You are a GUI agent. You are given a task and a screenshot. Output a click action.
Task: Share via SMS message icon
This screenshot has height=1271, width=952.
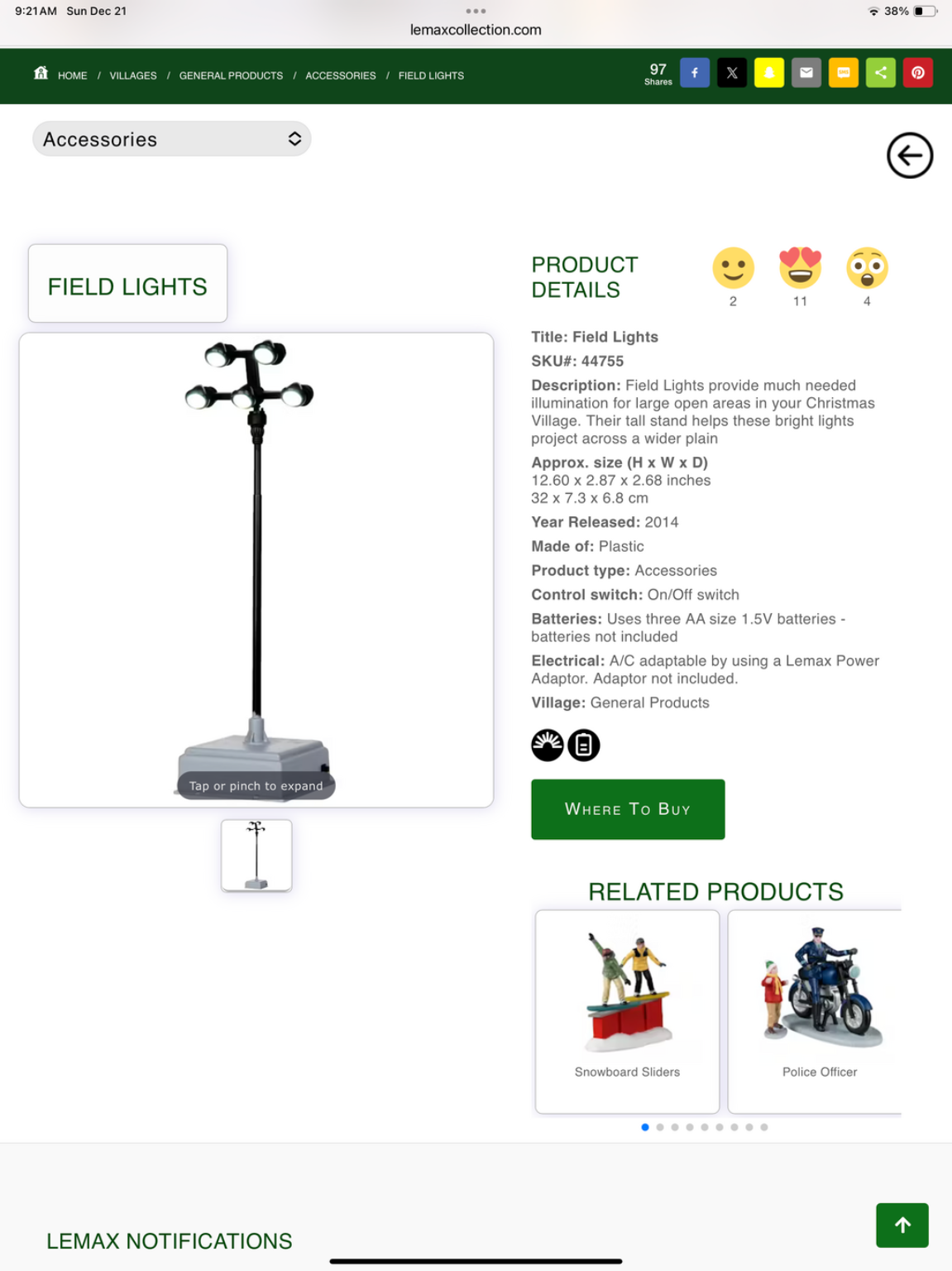tap(843, 73)
